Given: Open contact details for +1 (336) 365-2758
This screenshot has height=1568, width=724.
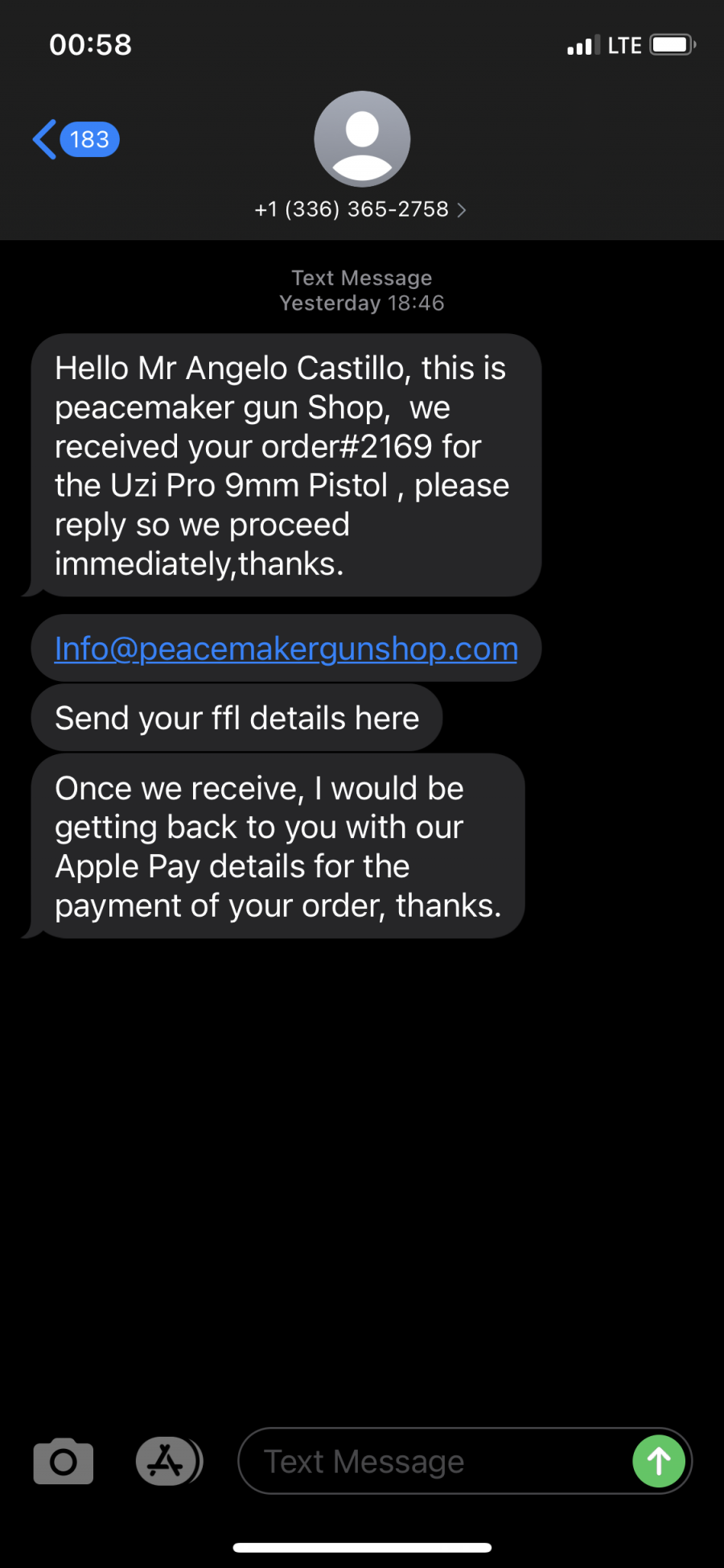Looking at the screenshot, I should [x=361, y=209].
